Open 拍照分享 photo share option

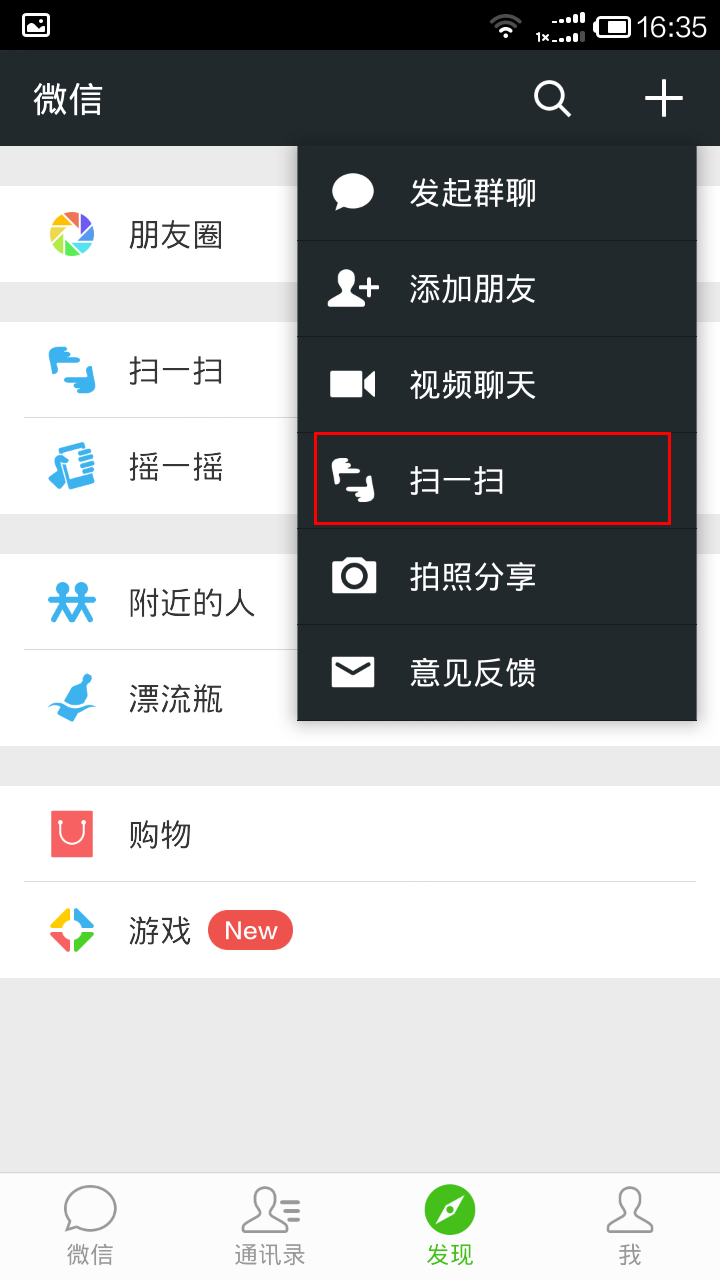click(497, 577)
